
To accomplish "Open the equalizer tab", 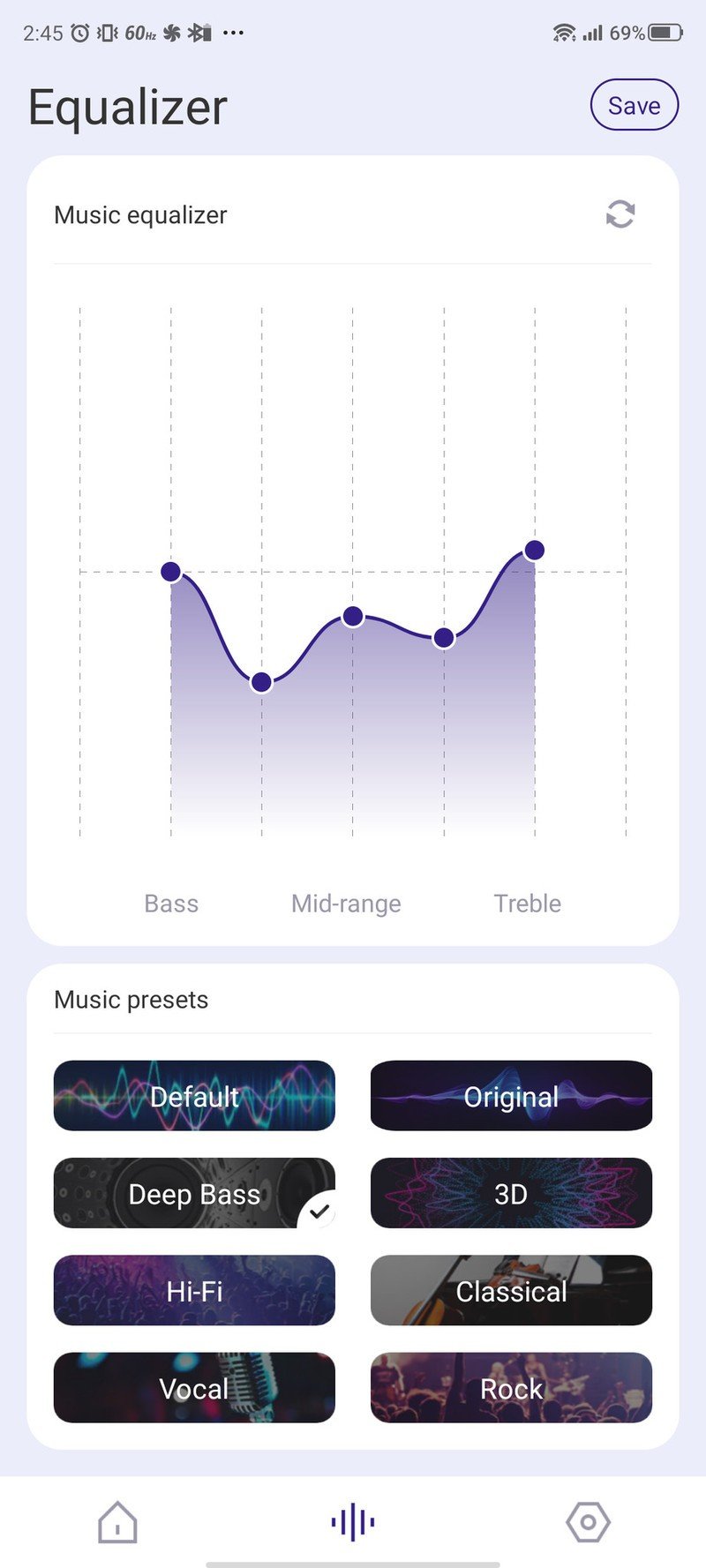I will pyautogui.click(x=353, y=1522).
